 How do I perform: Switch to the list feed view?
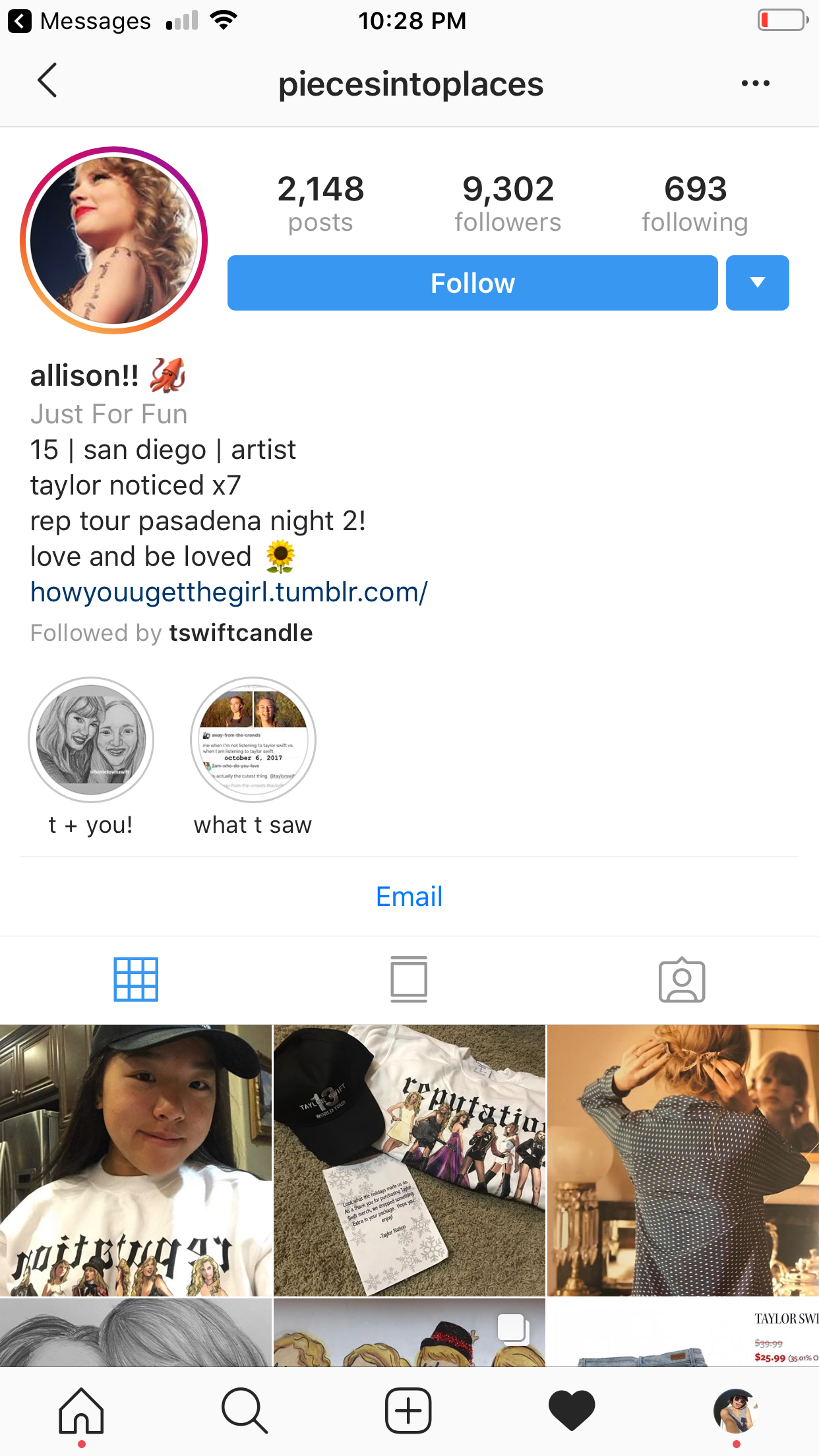coord(409,980)
